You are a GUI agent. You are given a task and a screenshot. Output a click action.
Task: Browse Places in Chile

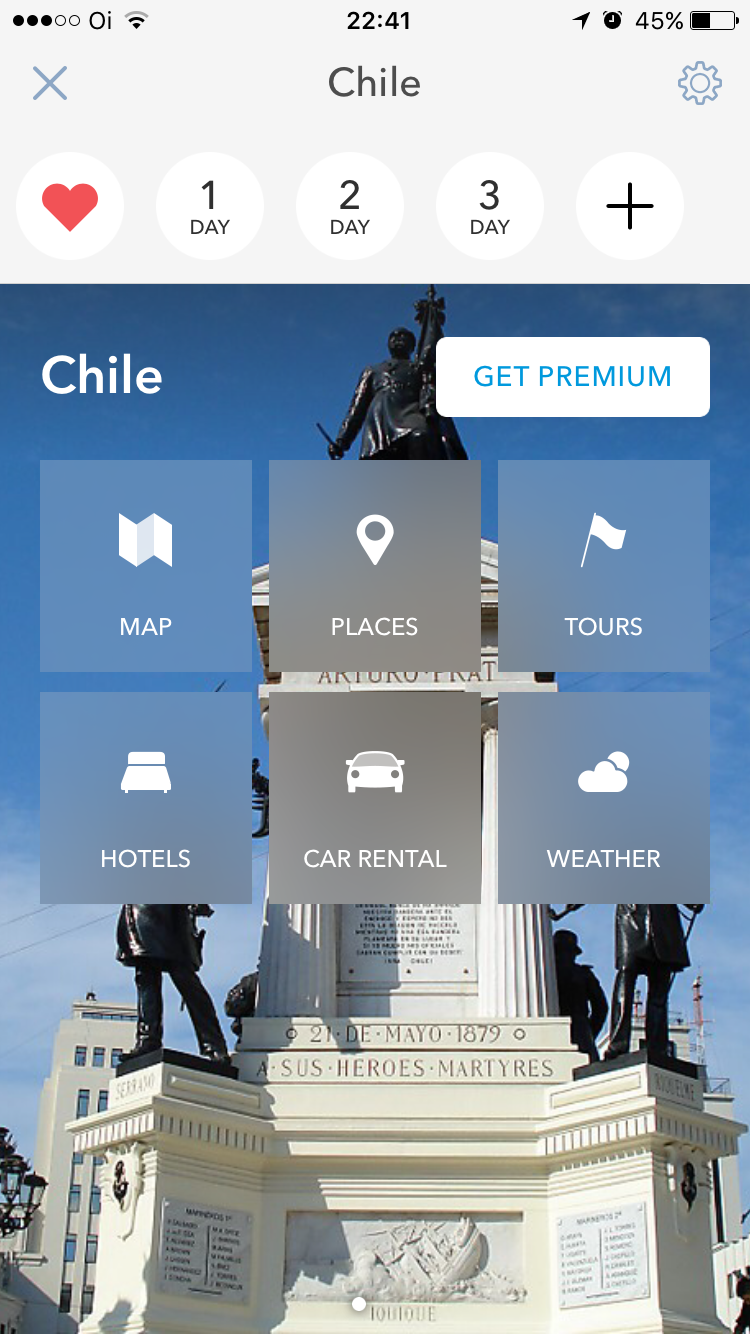(375, 566)
